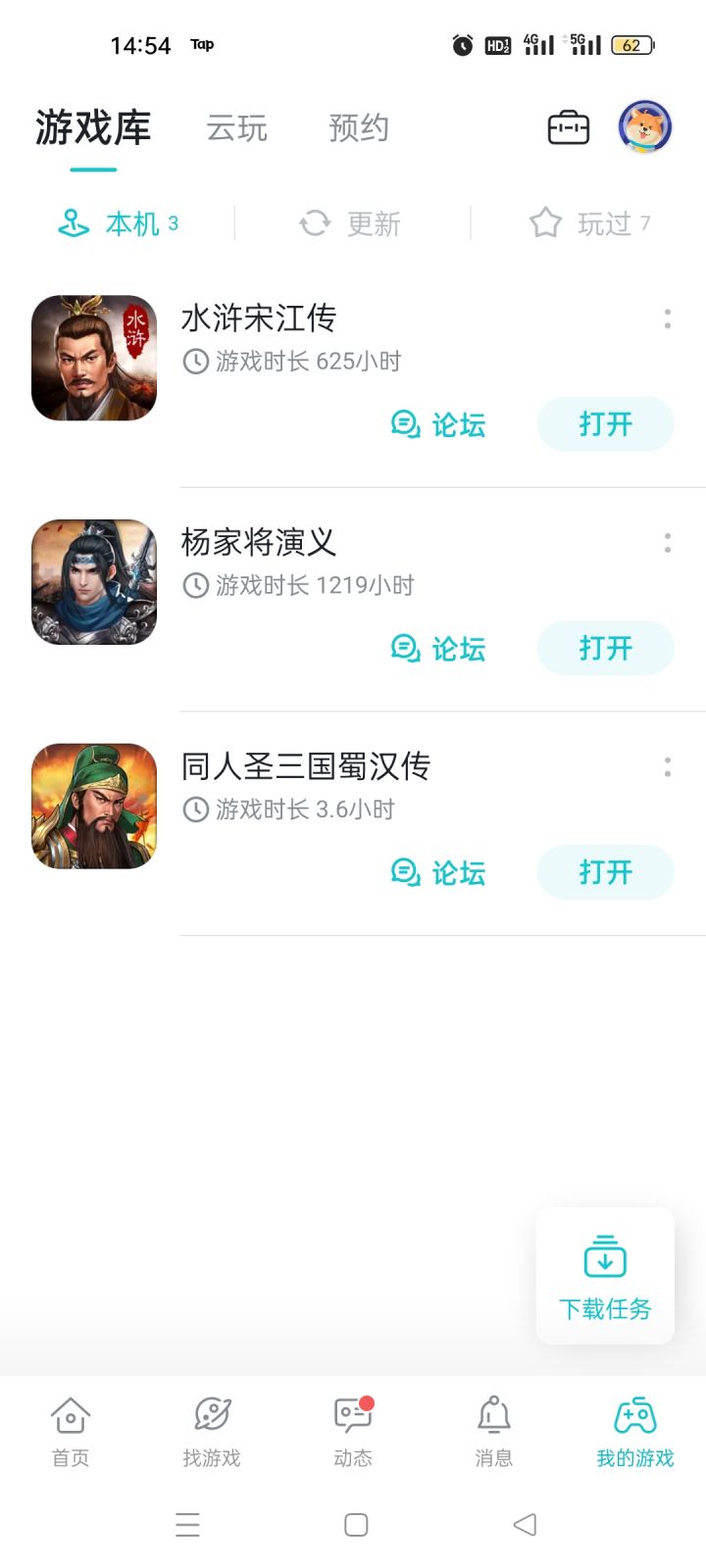Show the 玩过 games list
This screenshot has width=706, height=1568.
point(589,223)
